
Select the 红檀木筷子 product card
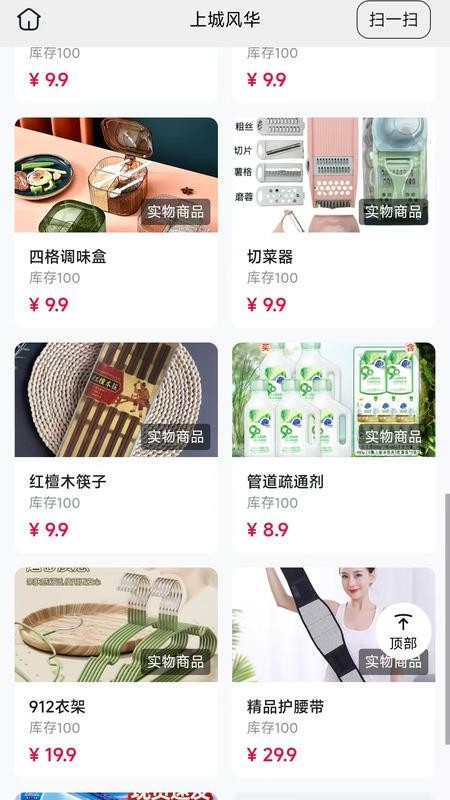tap(116, 447)
